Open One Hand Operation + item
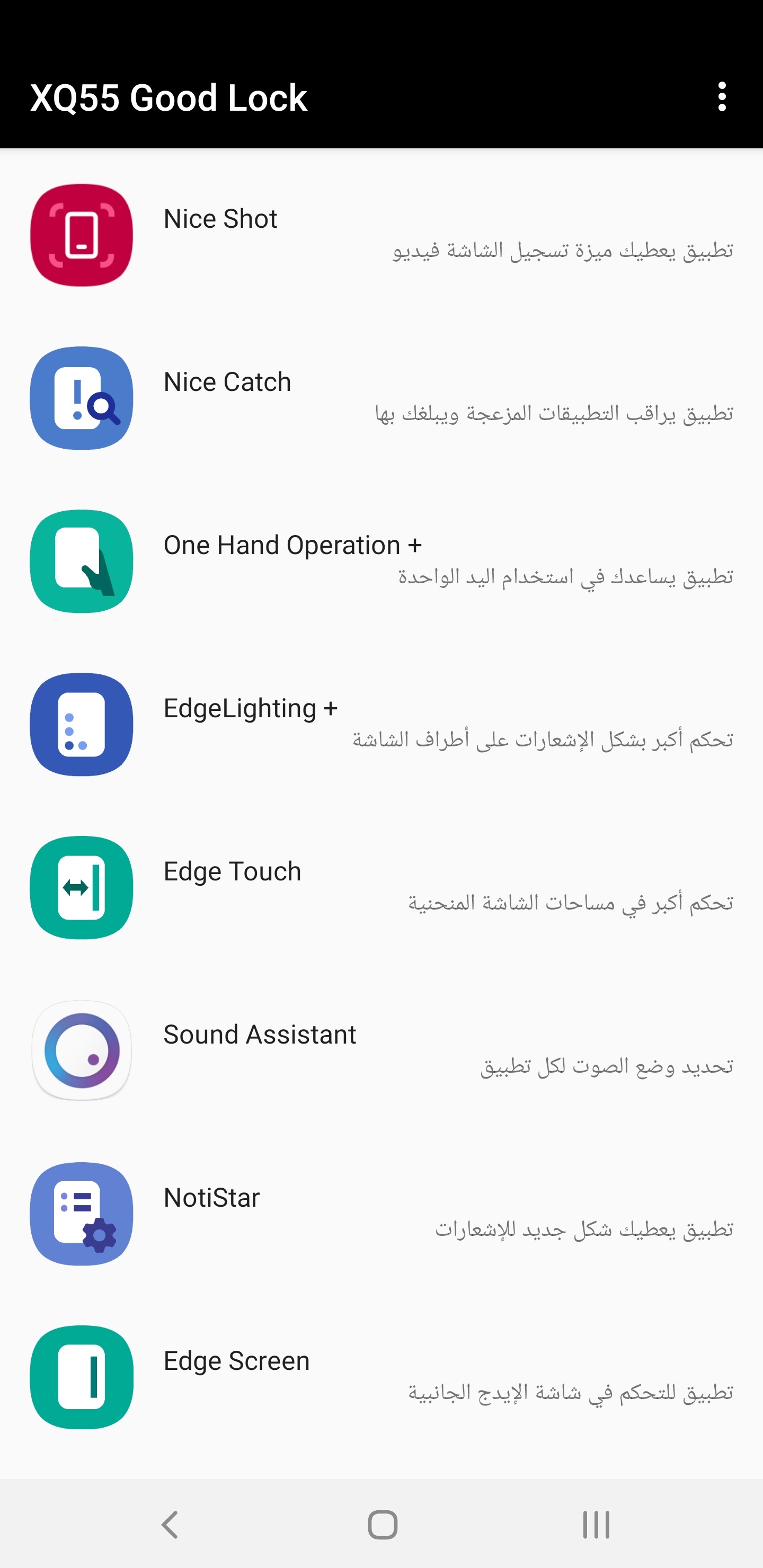Image resolution: width=763 pixels, height=1568 pixels. tap(381, 561)
